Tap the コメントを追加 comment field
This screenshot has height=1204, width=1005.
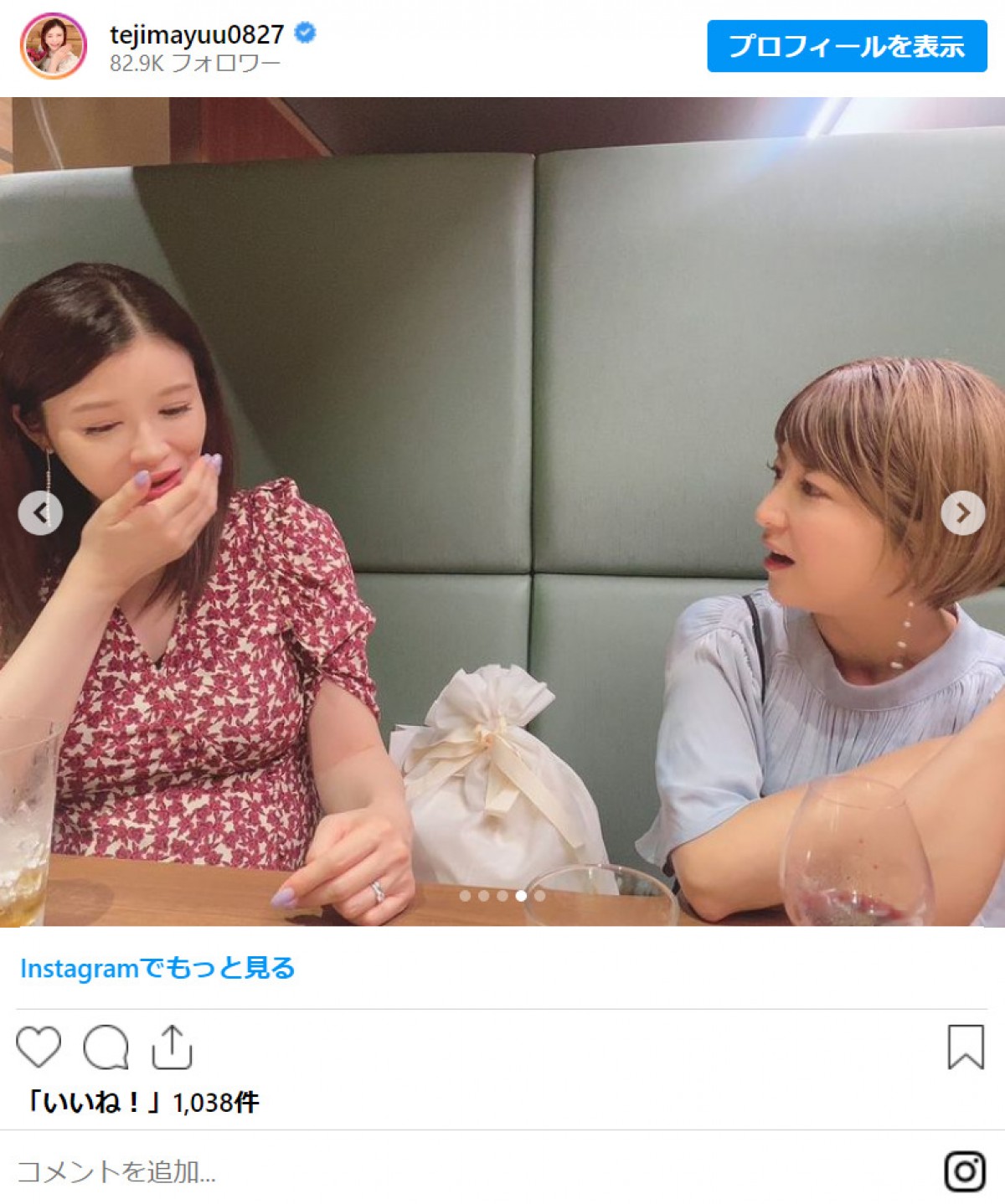(x=117, y=1171)
